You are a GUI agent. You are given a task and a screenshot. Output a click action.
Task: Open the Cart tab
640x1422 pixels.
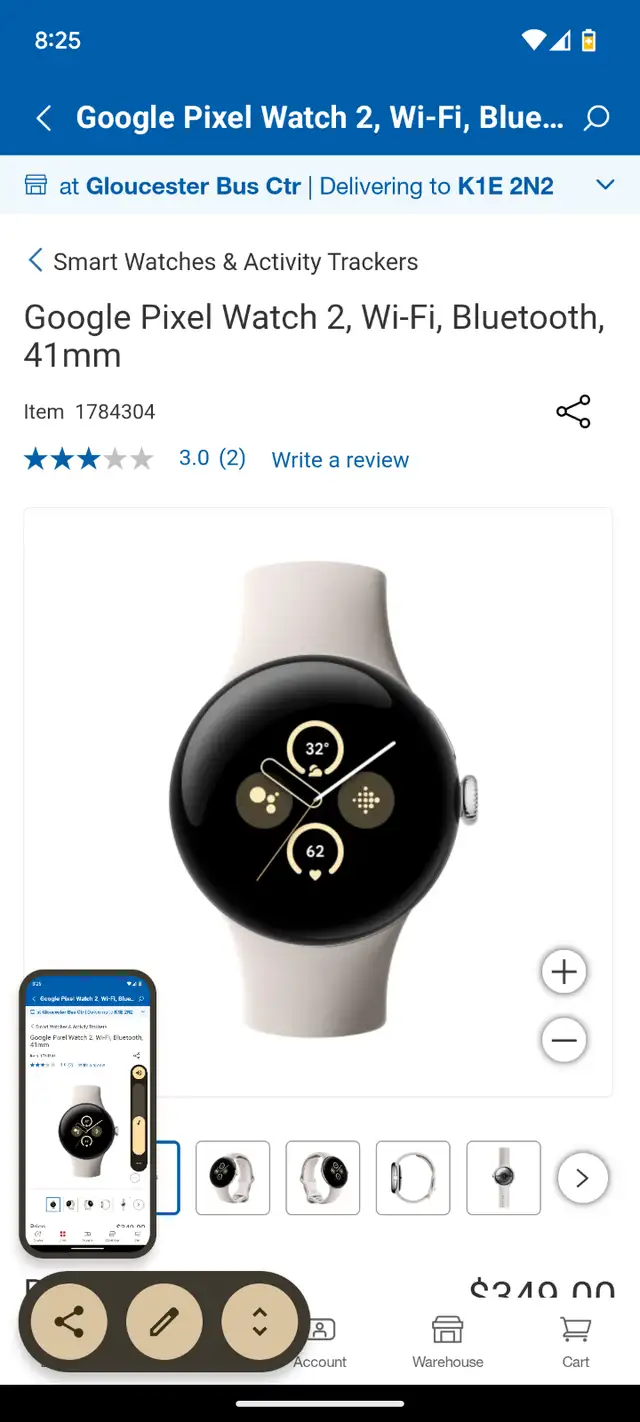pos(576,1343)
